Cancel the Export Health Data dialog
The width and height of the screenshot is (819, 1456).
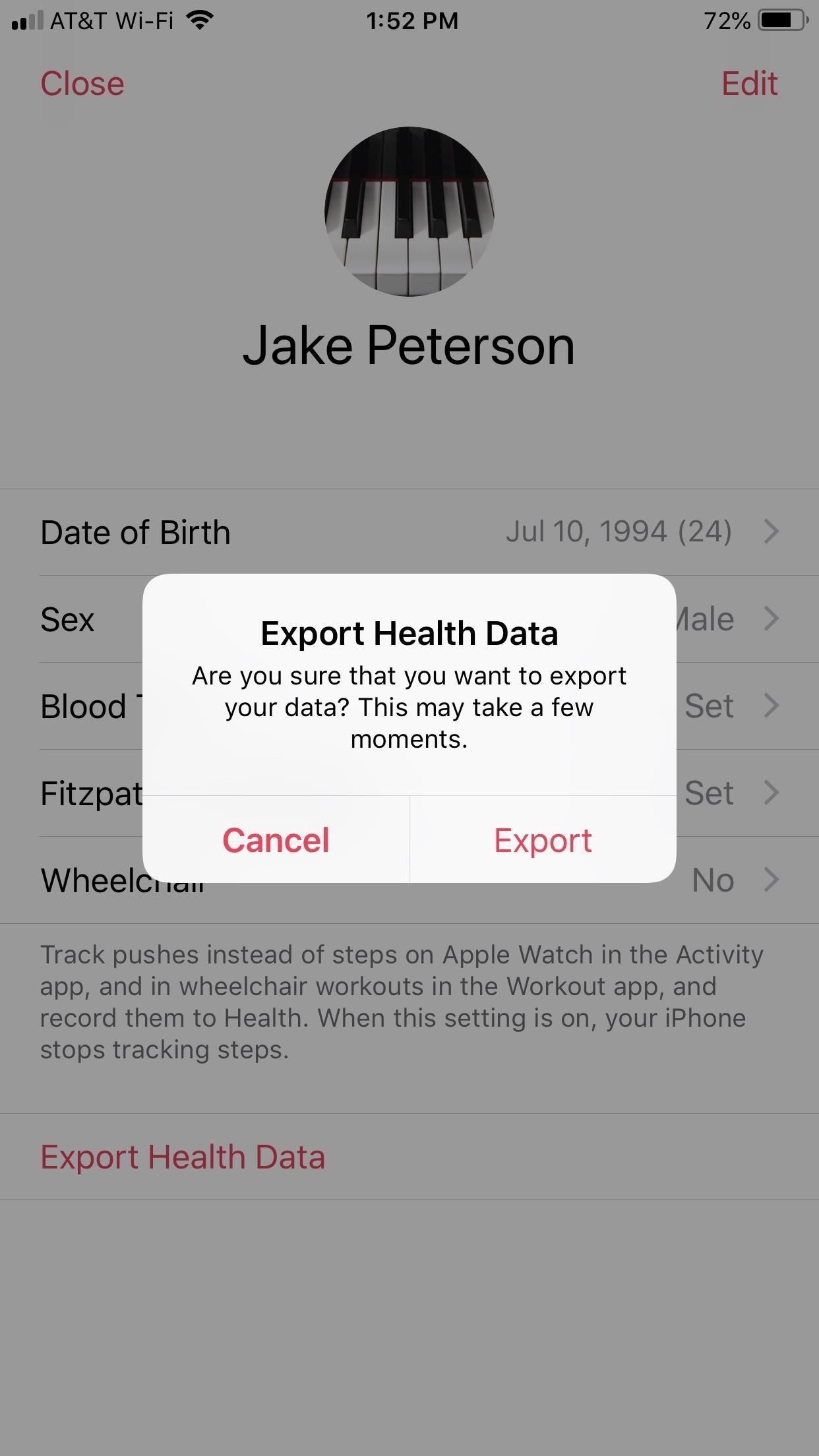point(276,840)
